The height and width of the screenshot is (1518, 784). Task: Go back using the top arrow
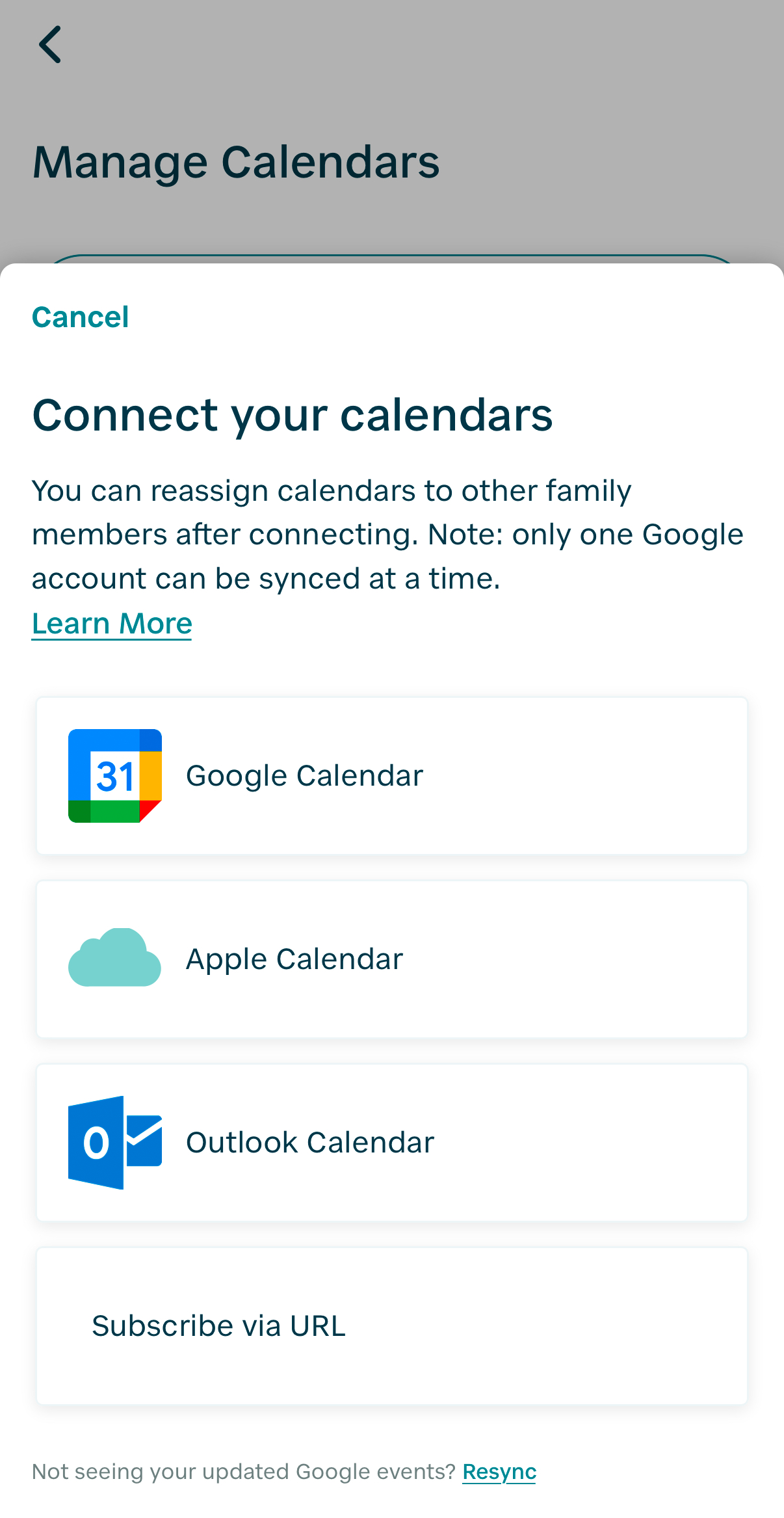(50, 45)
